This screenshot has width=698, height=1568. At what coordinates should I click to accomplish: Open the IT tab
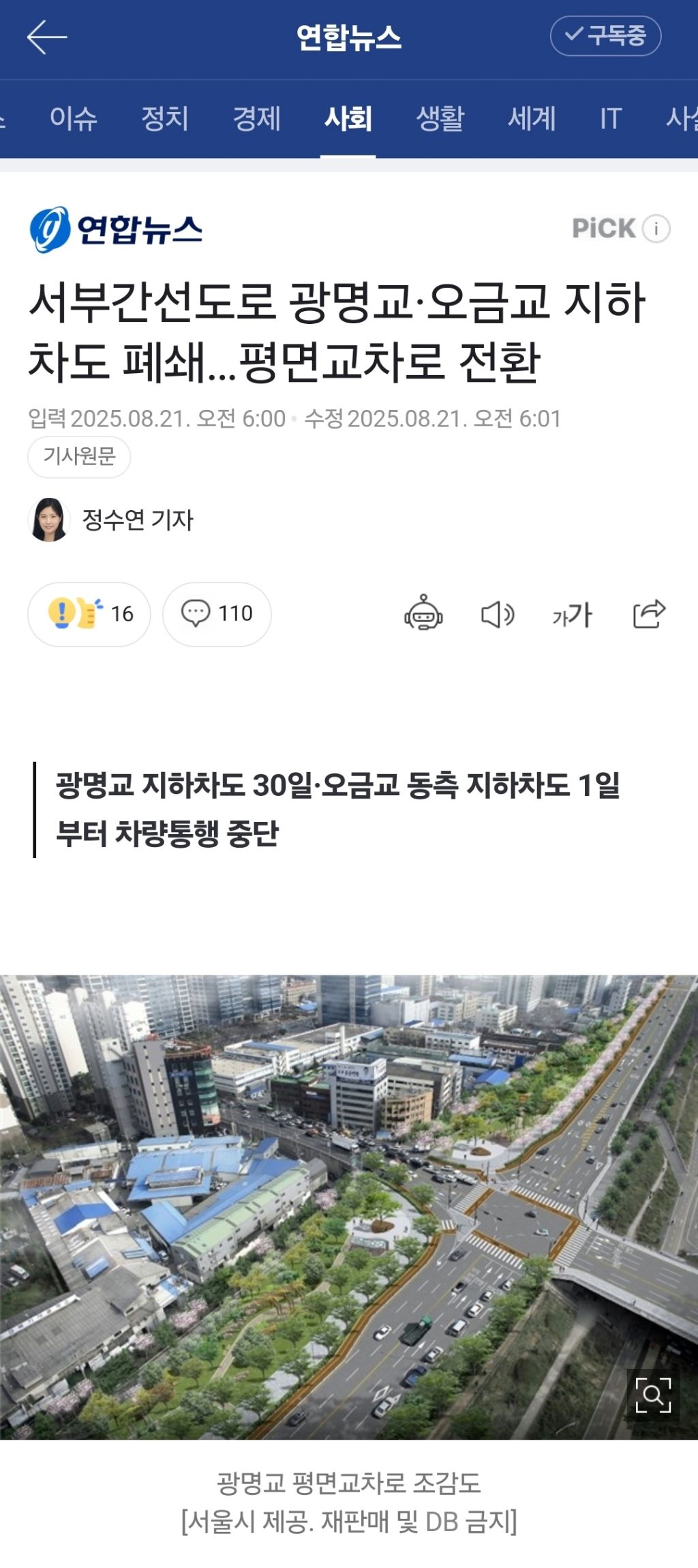[610, 119]
